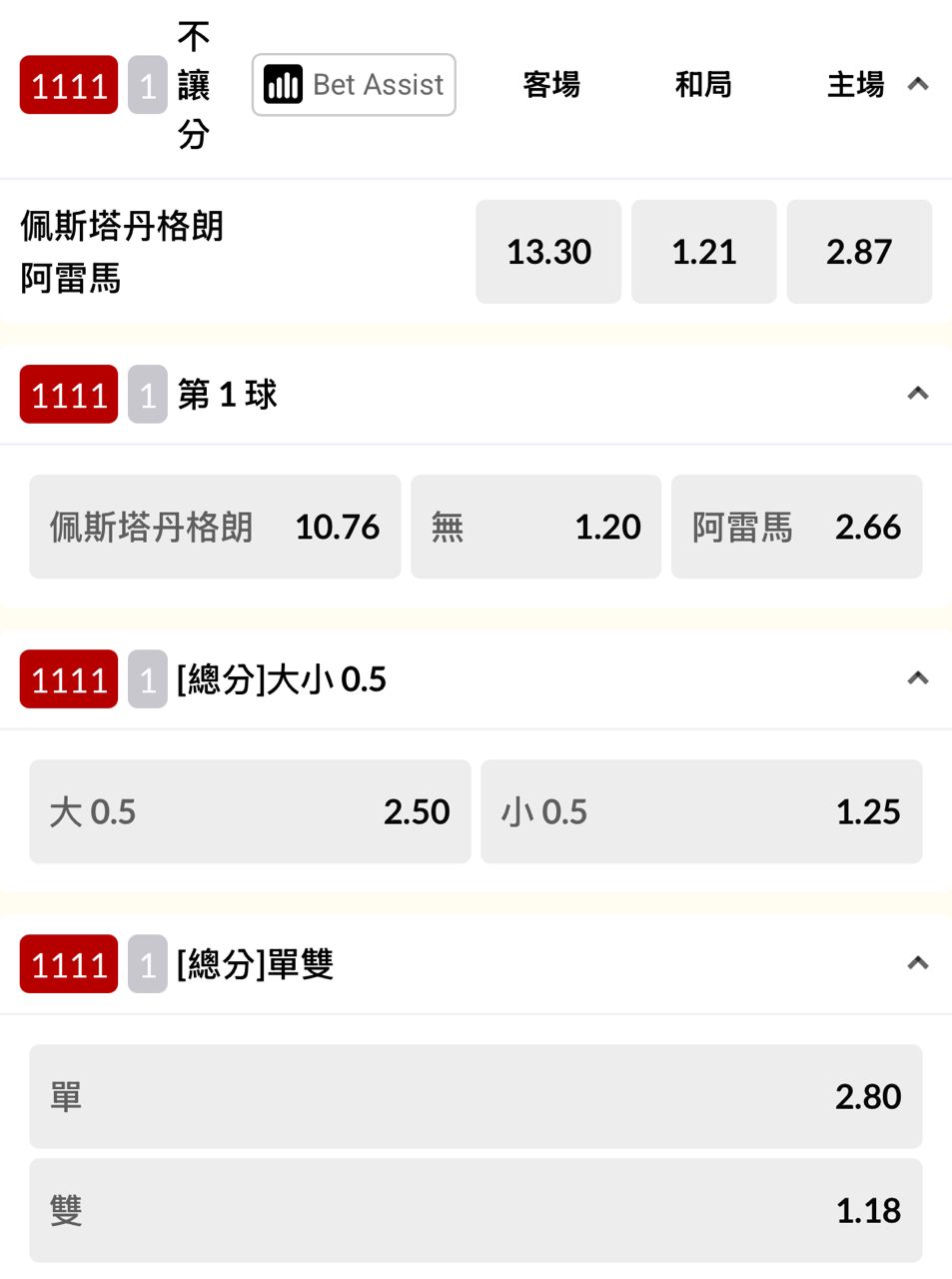Image resolution: width=952 pixels, height=1279 pixels.
Task: Bet on 單 at 2.80
Action: pos(476,1096)
